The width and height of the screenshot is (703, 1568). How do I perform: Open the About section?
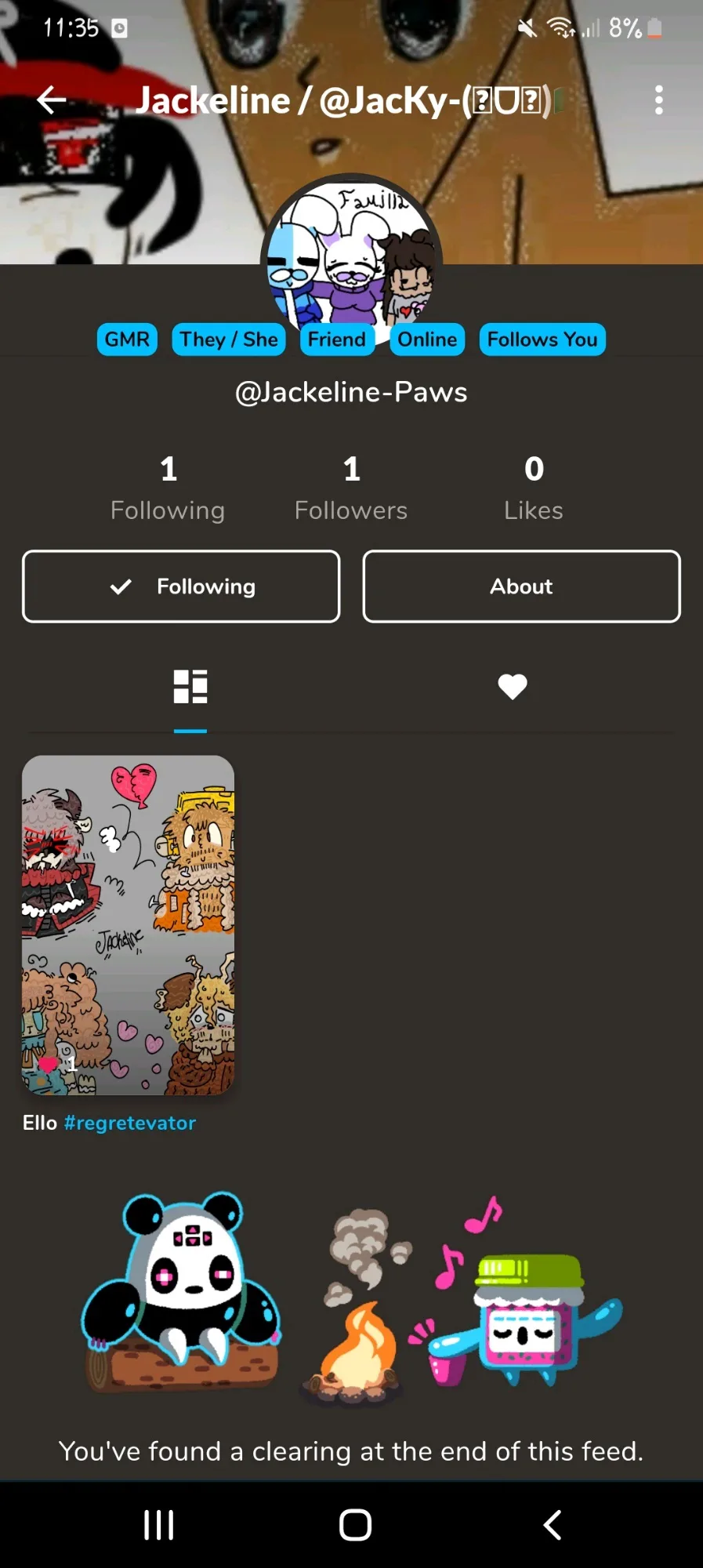[x=521, y=586]
